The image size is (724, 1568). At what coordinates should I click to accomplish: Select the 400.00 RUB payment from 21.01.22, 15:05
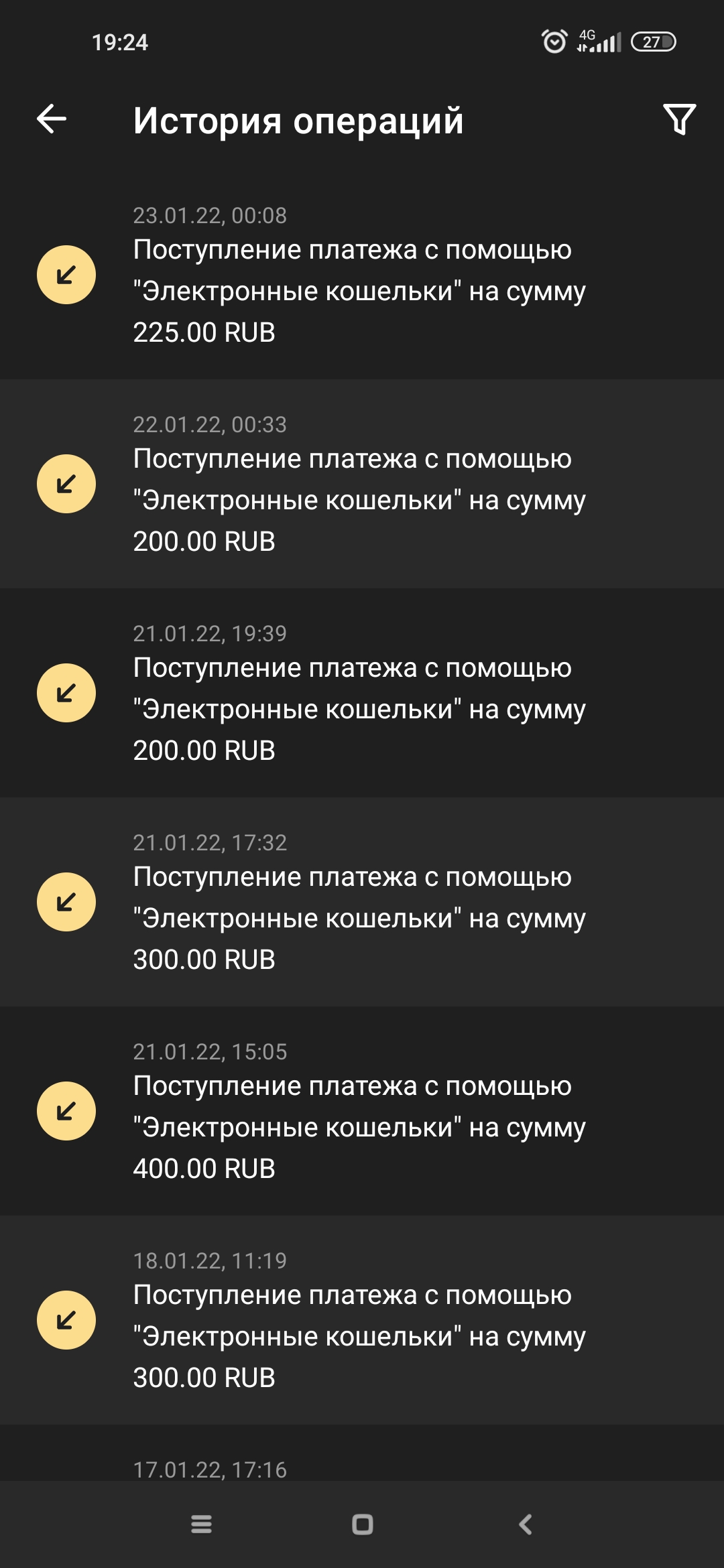coord(362,1112)
